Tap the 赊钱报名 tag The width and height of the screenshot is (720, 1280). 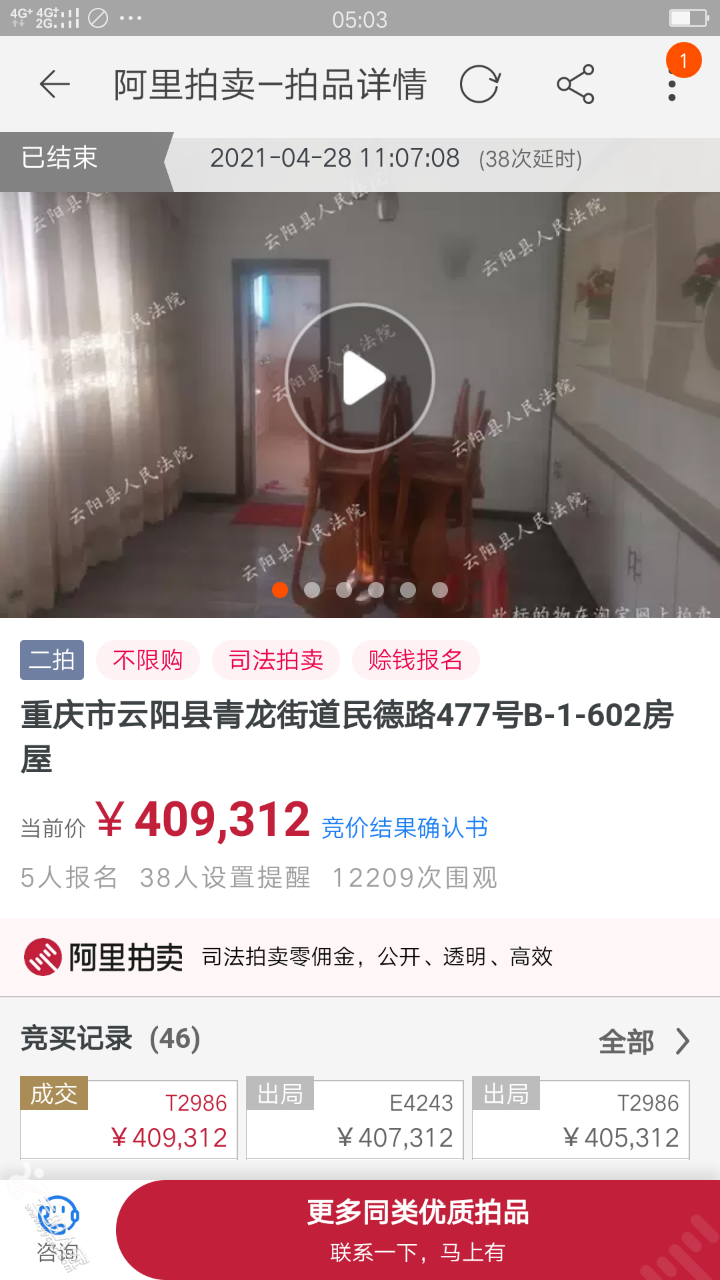(416, 660)
